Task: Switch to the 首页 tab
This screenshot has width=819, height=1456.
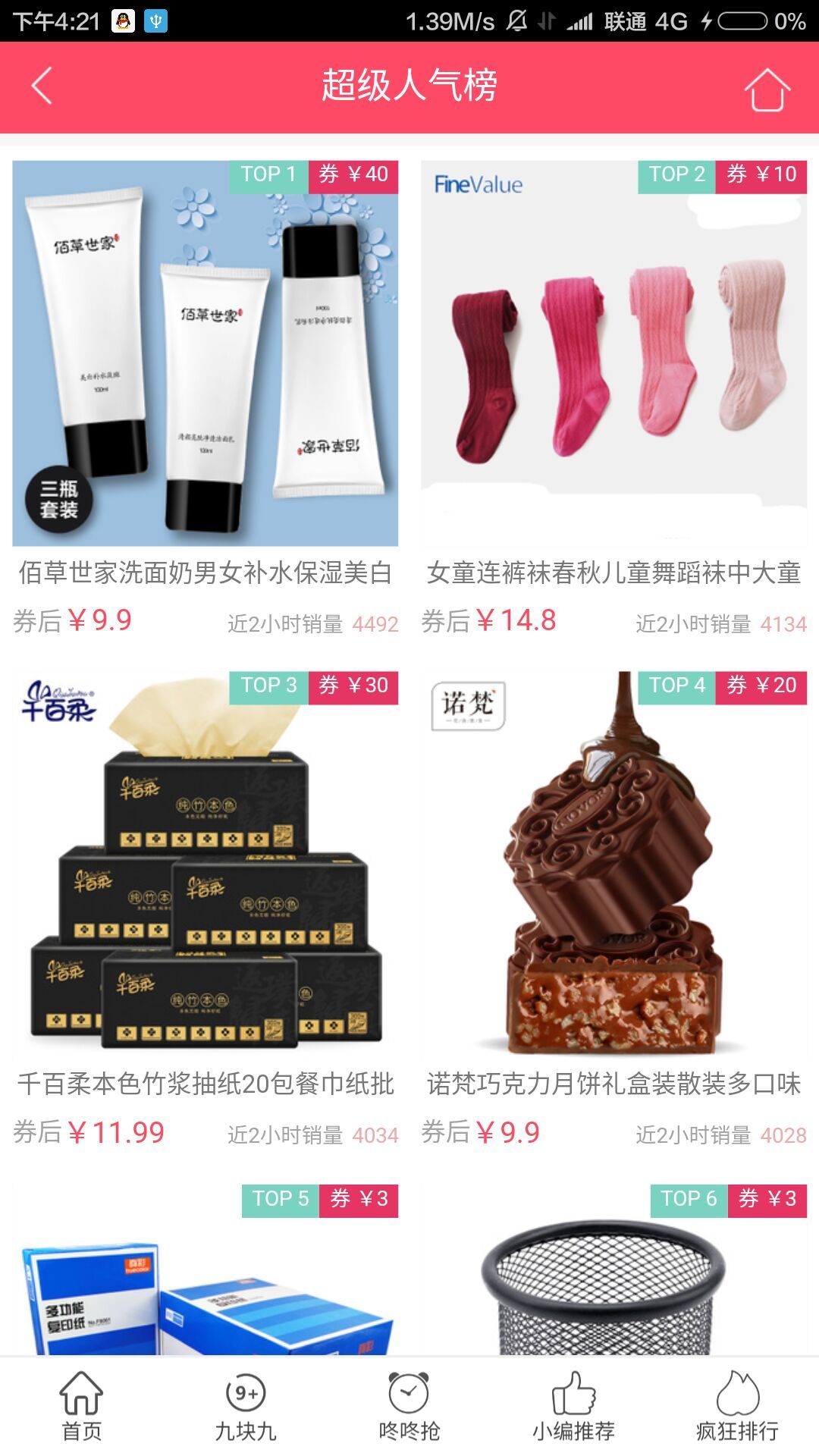Action: 81,1406
